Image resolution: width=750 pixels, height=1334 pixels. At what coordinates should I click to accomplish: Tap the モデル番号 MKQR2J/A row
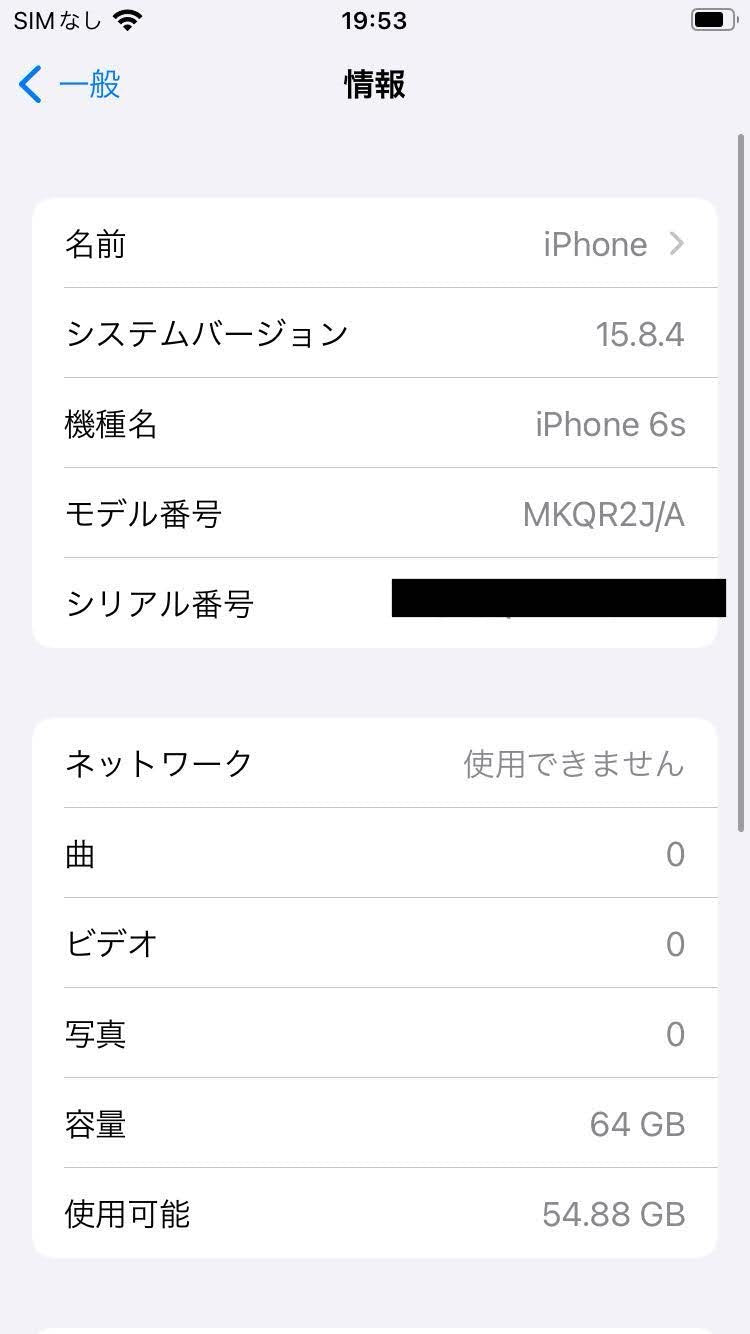(x=375, y=513)
